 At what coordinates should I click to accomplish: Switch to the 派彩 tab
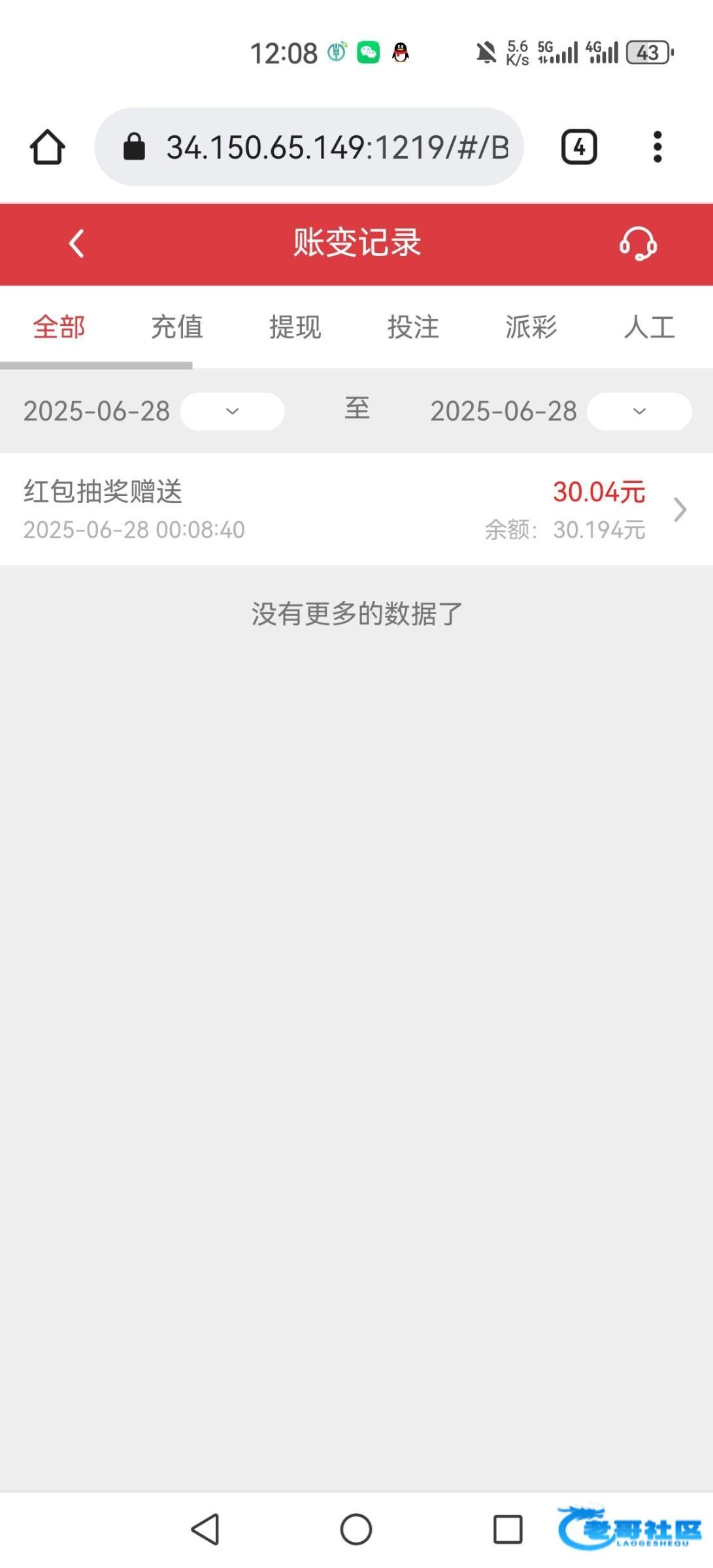click(531, 327)
